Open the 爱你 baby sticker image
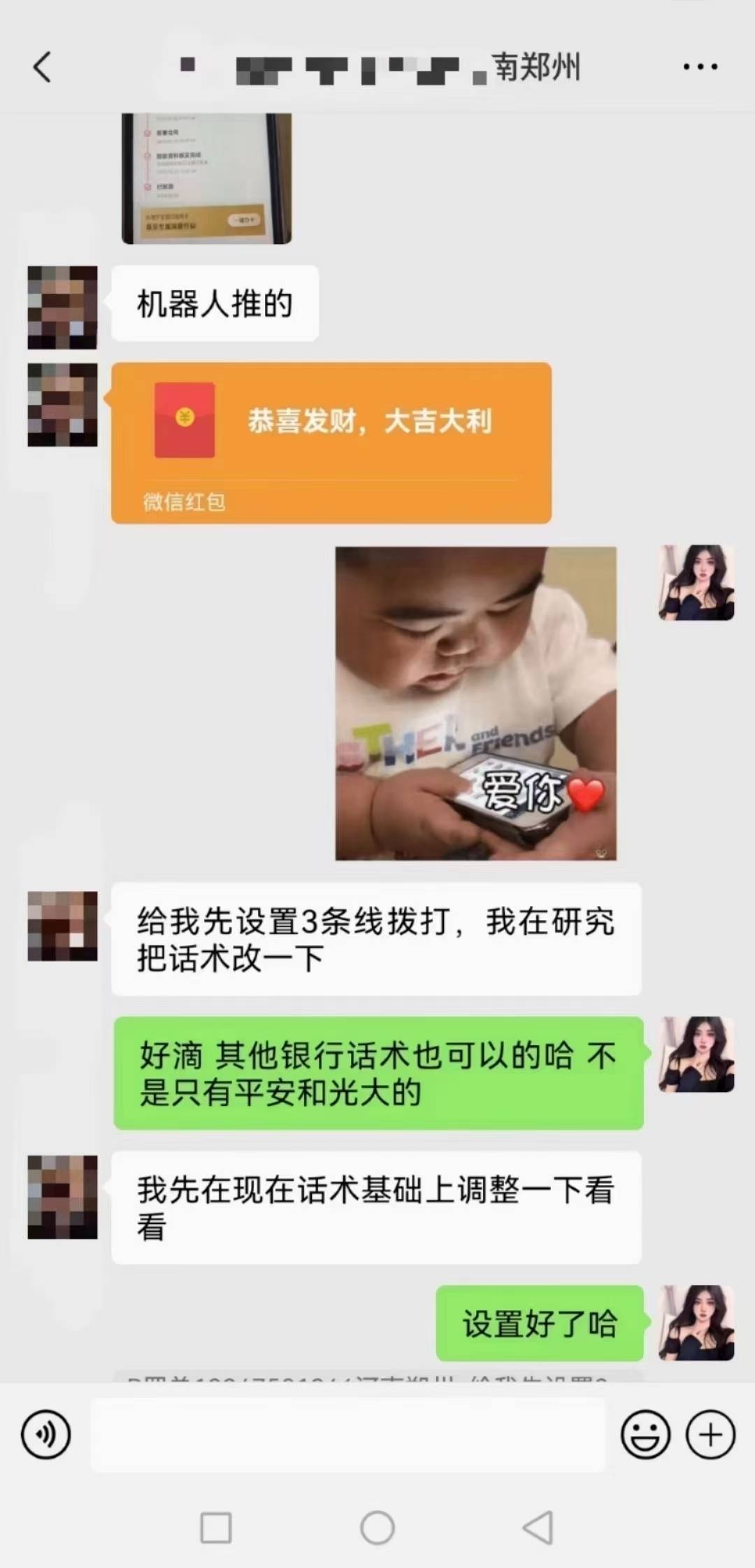This screenshot has height=1568, width=755. 475,703
